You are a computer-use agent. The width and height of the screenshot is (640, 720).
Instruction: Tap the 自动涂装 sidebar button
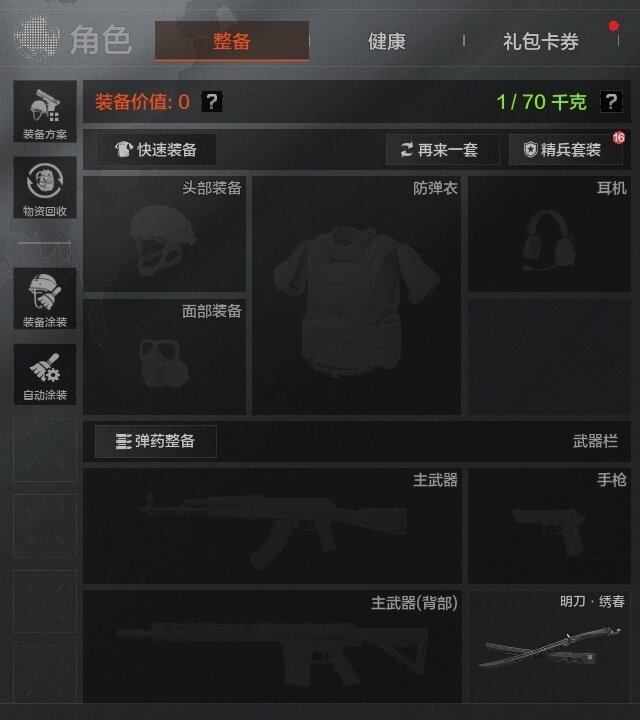(44, 374)
